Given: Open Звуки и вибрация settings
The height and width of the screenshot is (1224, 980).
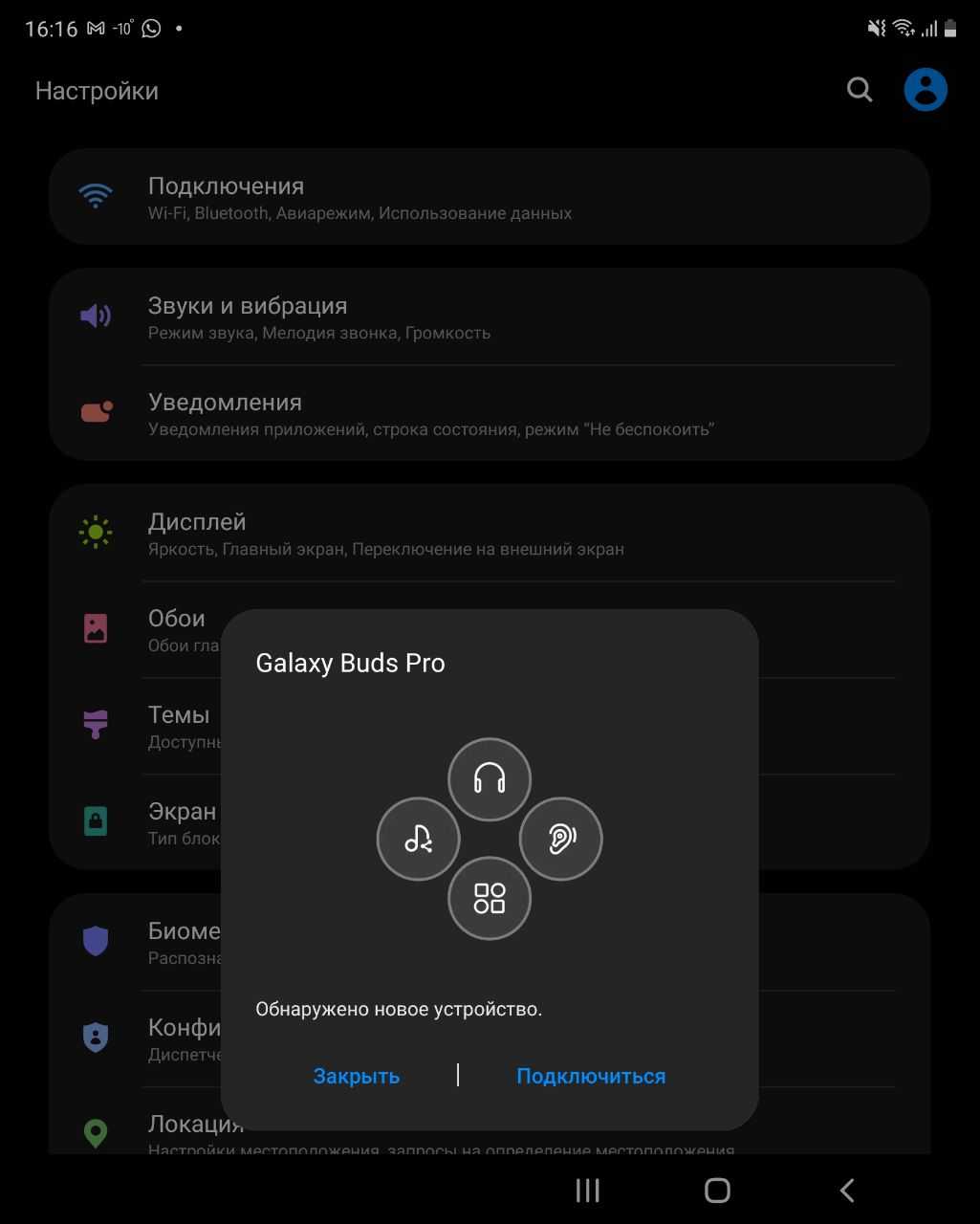Looking at the screenshot, I should (489, 317).
